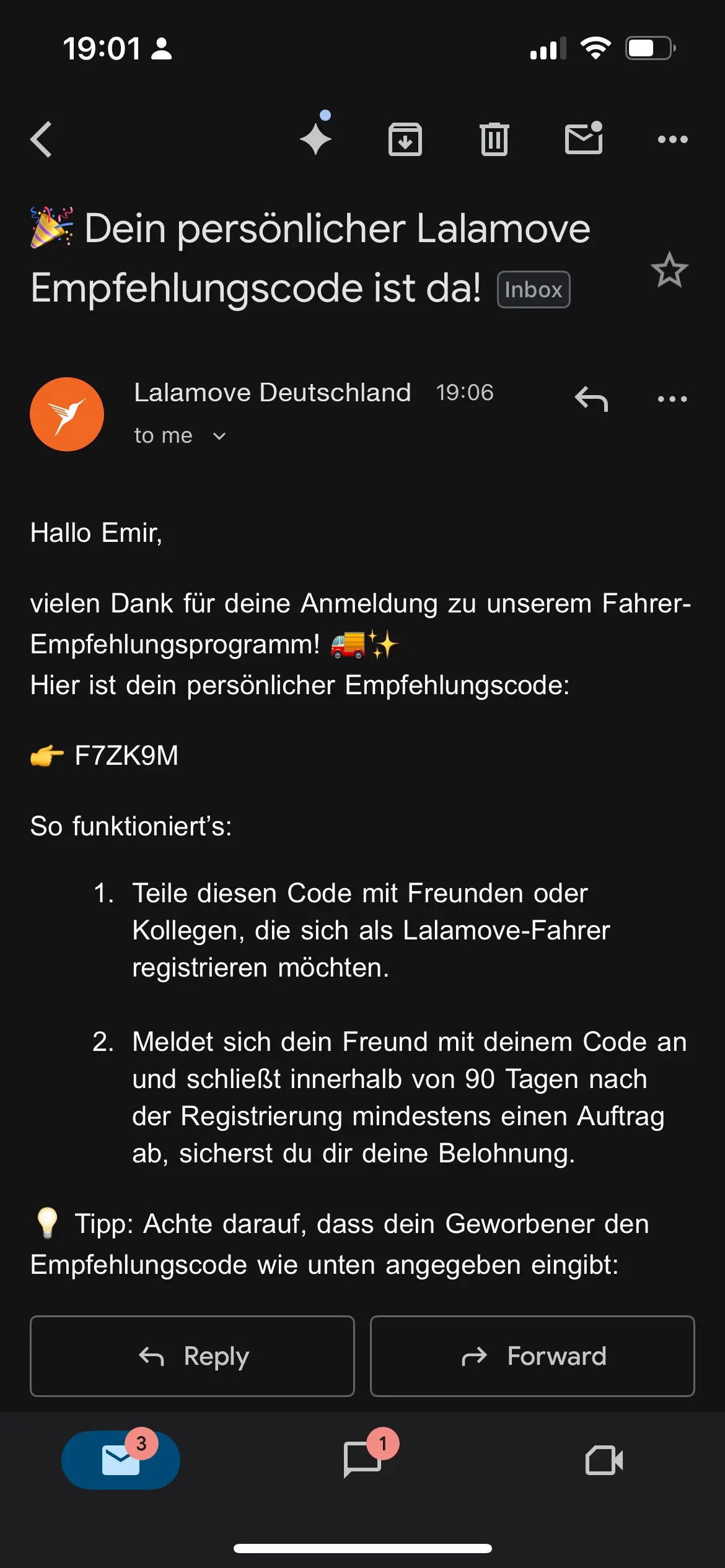Switch to the Chat tab

tap(362, 1460)
